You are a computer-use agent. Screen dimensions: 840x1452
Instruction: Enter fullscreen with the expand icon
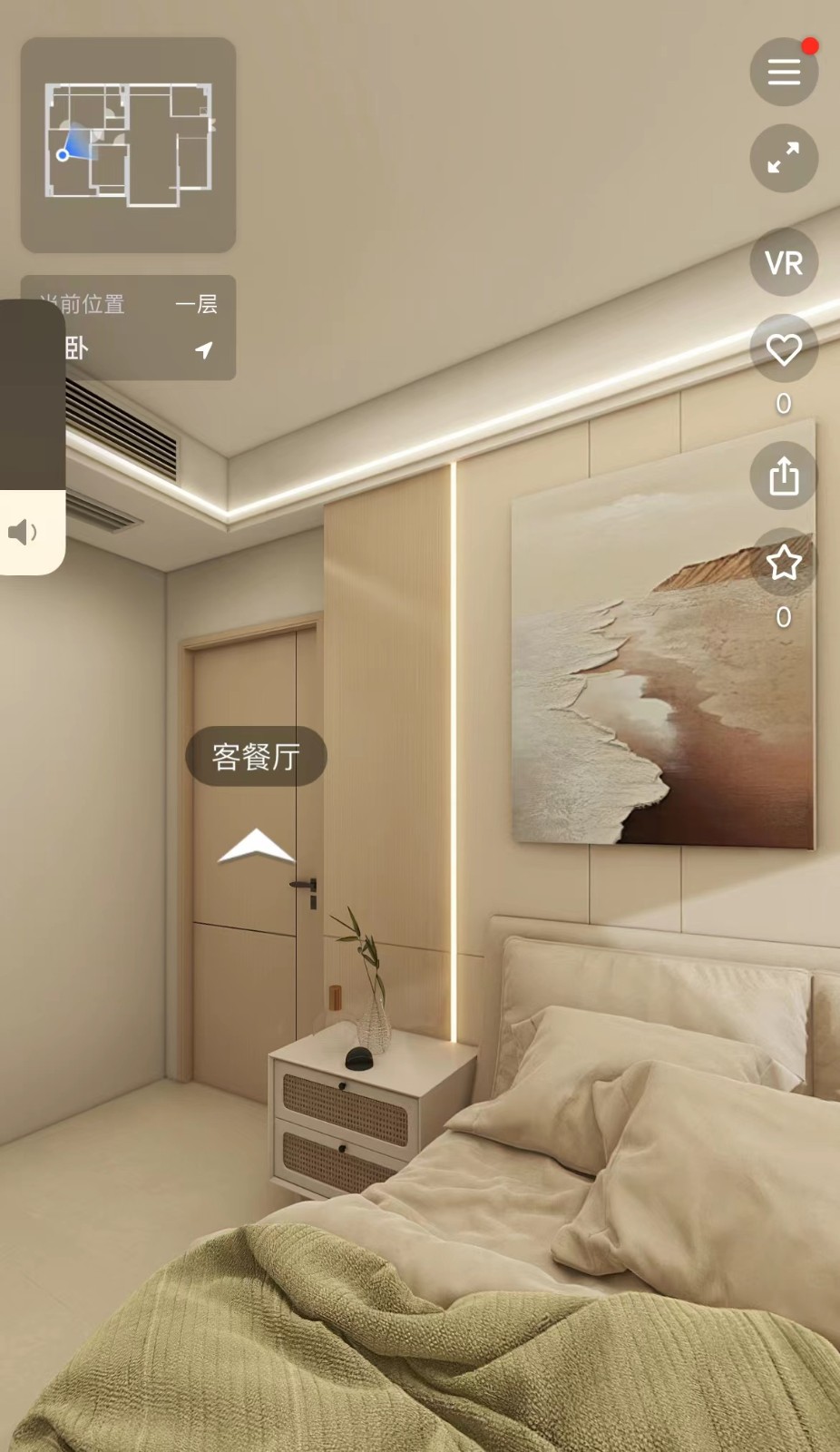click(784, 158)
